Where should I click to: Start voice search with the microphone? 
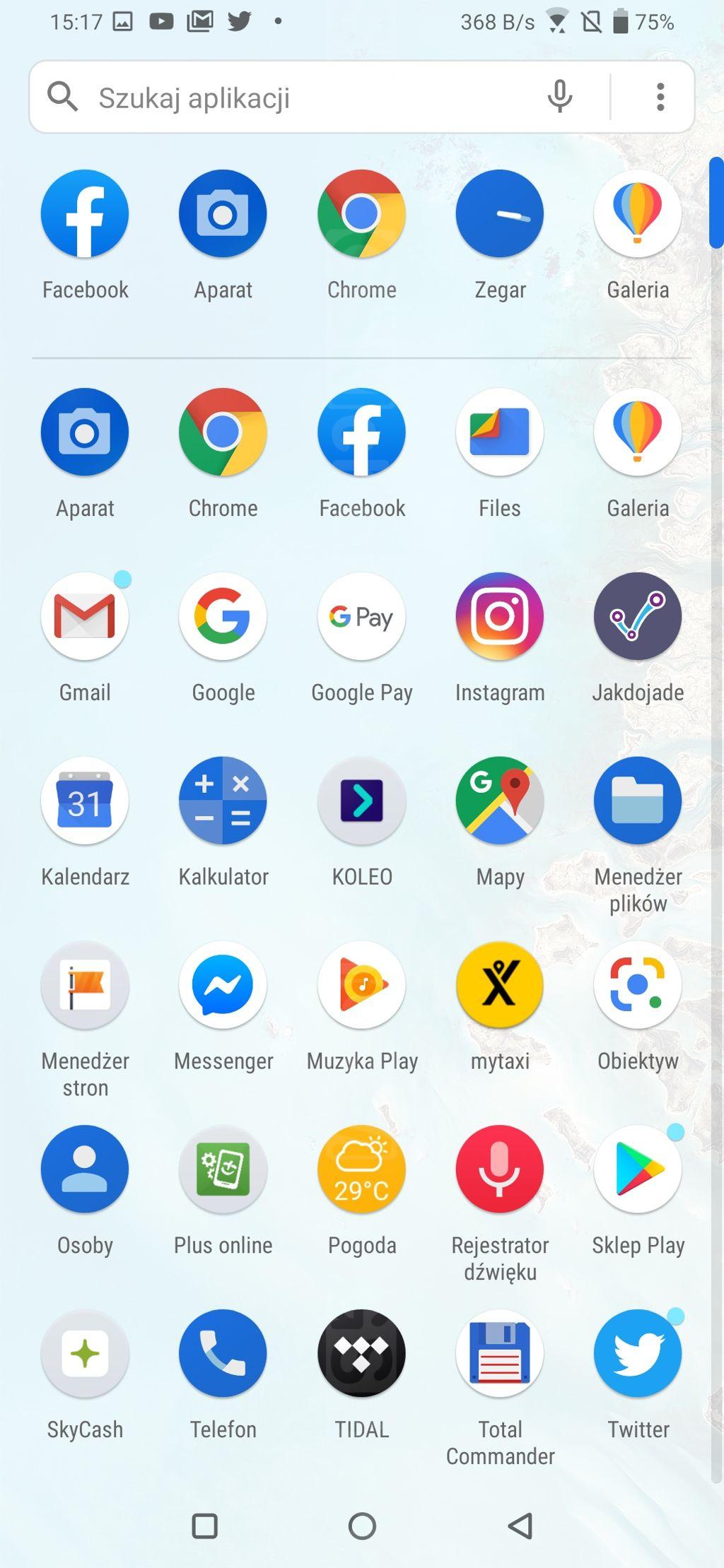click(560, 97)
